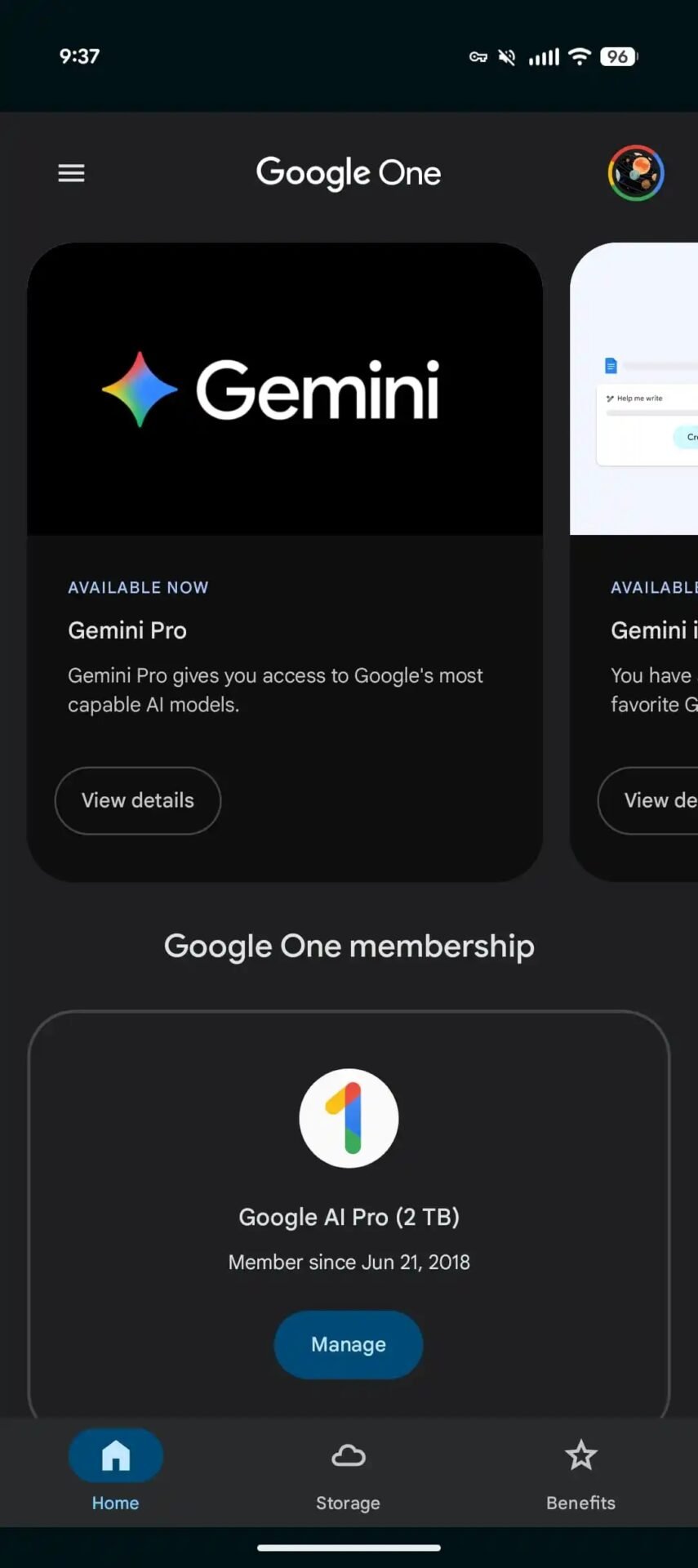Tap the partially visible second View details button

[648, 800]
